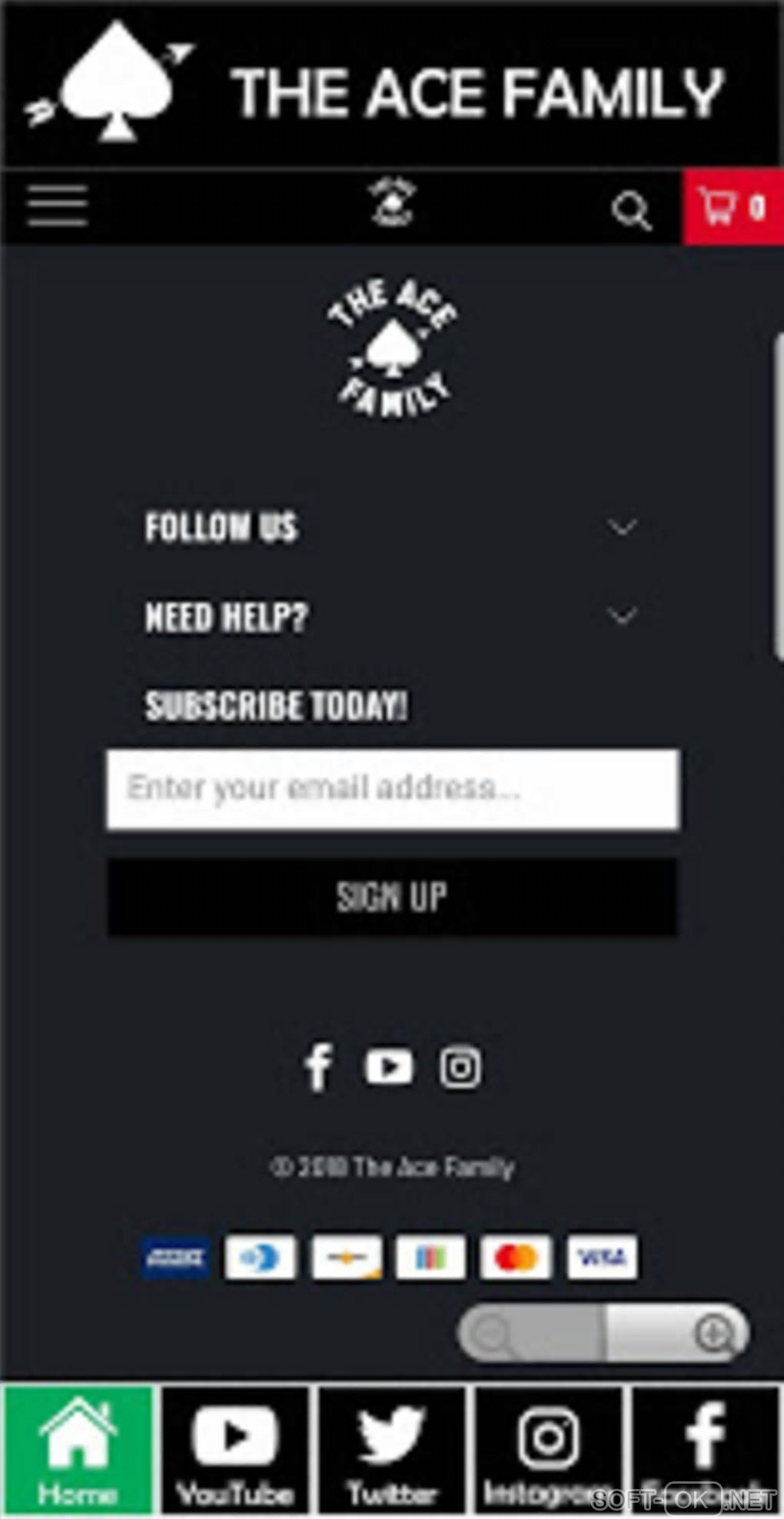This screenshot has width=784, height=1519.
Task: Open the footer Facebook icon link
Action: tap(317, 1067)
